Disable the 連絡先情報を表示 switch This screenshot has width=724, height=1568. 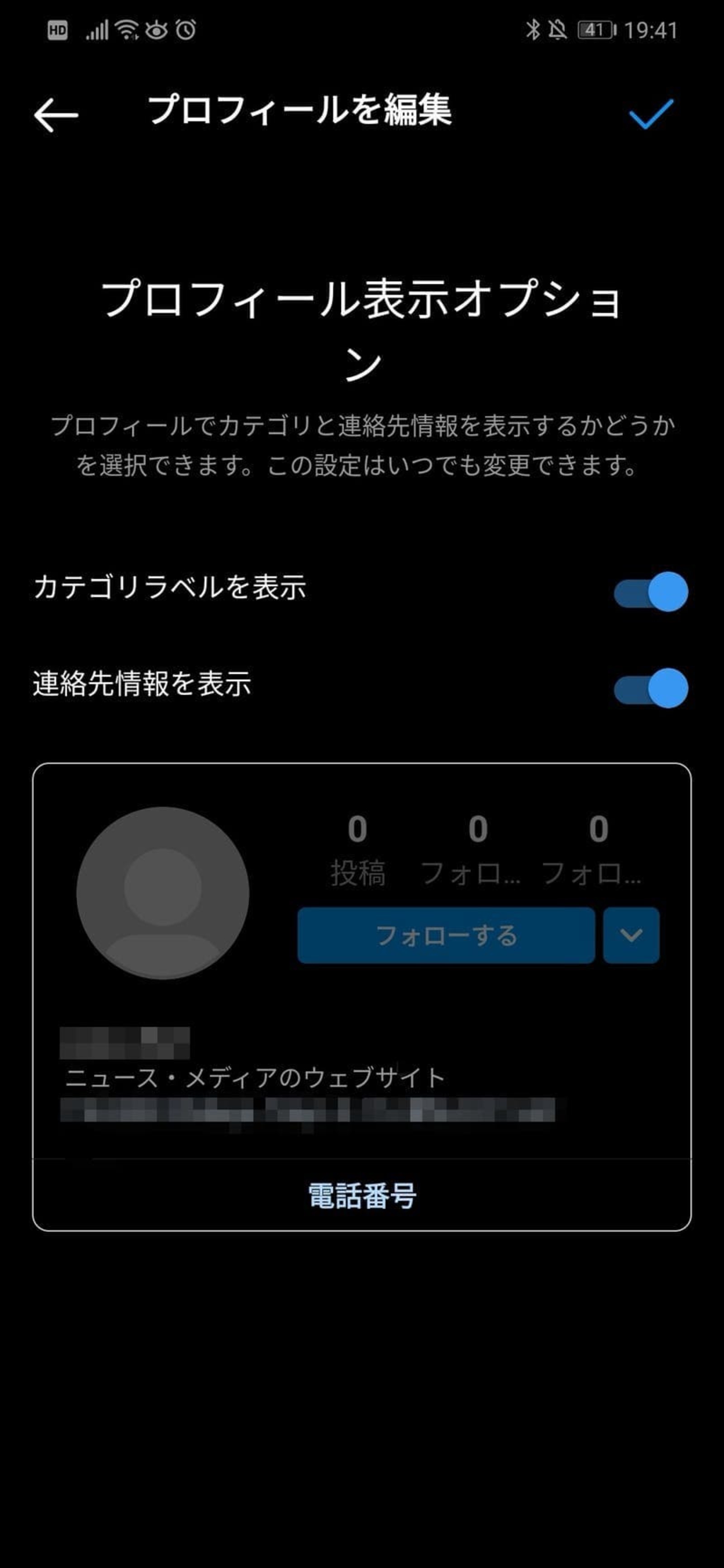point(650,688)
